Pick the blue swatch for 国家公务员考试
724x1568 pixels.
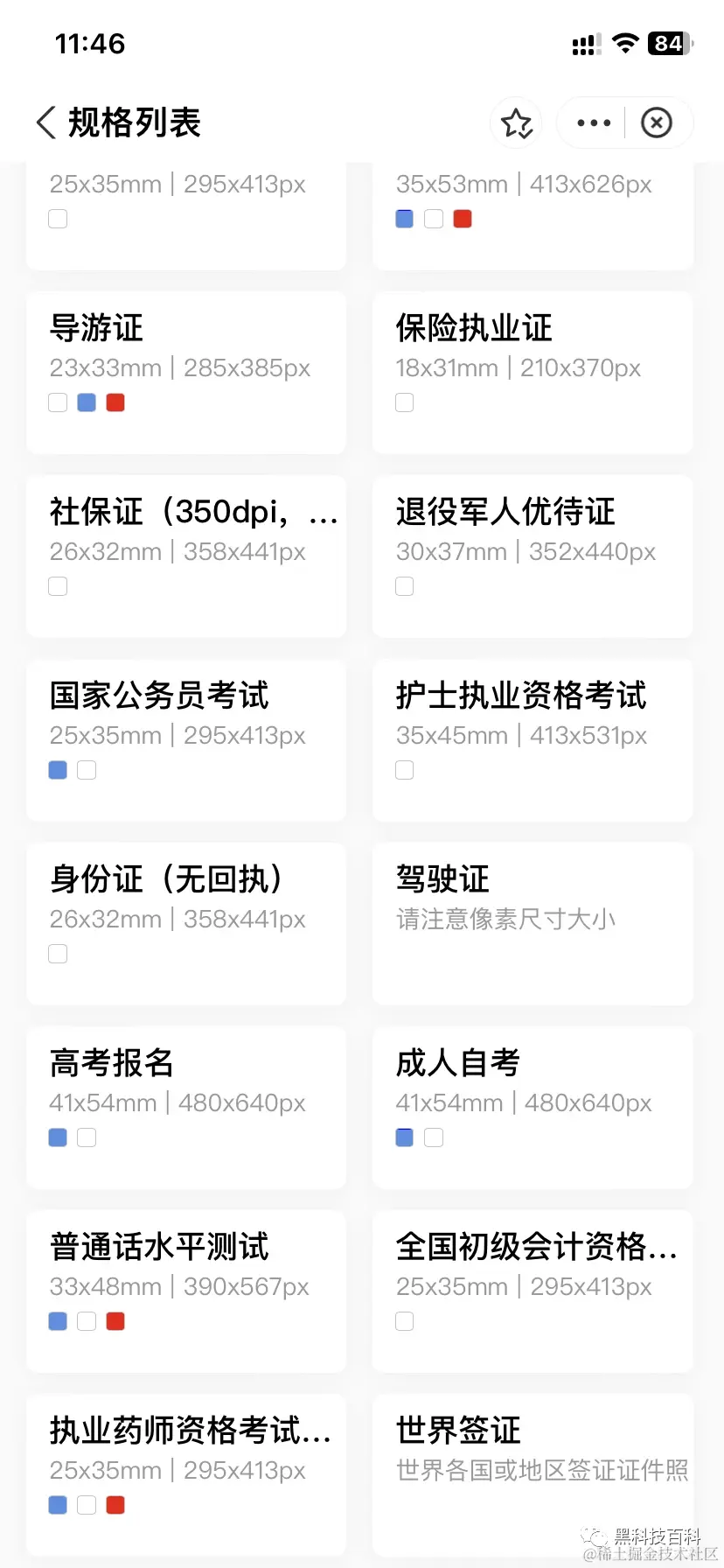click(x=57, y=770)
